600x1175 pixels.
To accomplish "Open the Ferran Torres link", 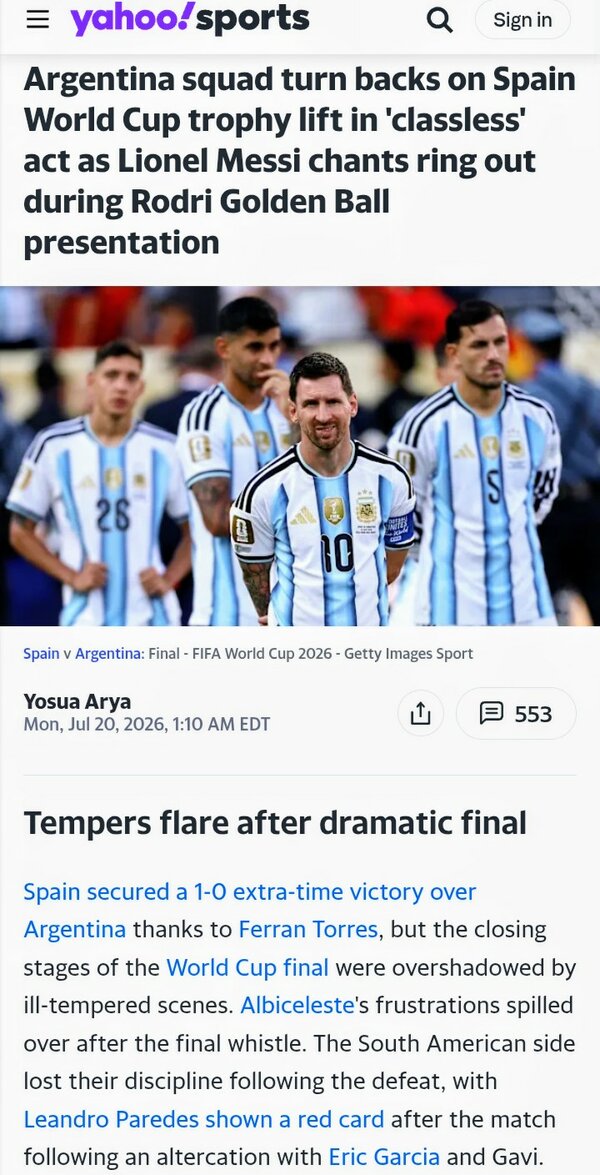I will (x=308, y=930).
